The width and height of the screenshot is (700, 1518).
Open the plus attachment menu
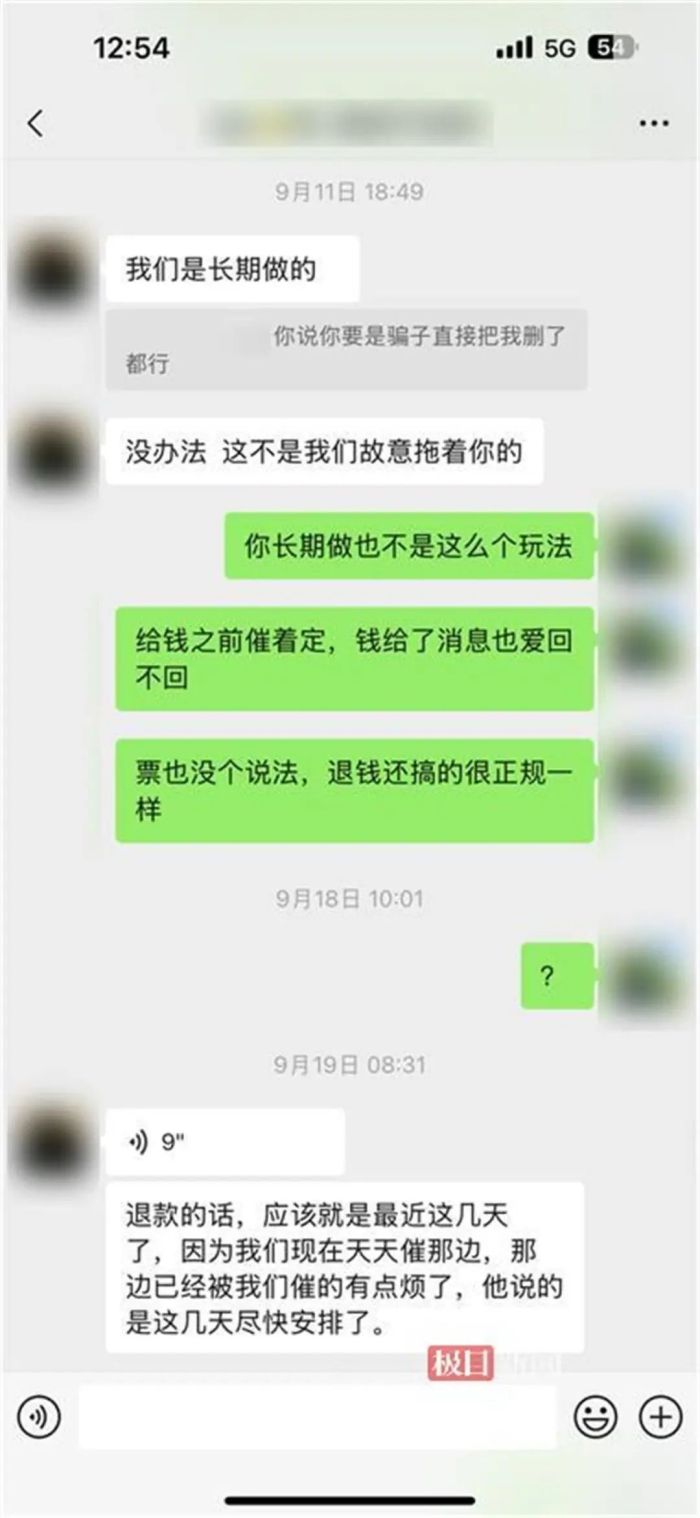pos(660,1417)
